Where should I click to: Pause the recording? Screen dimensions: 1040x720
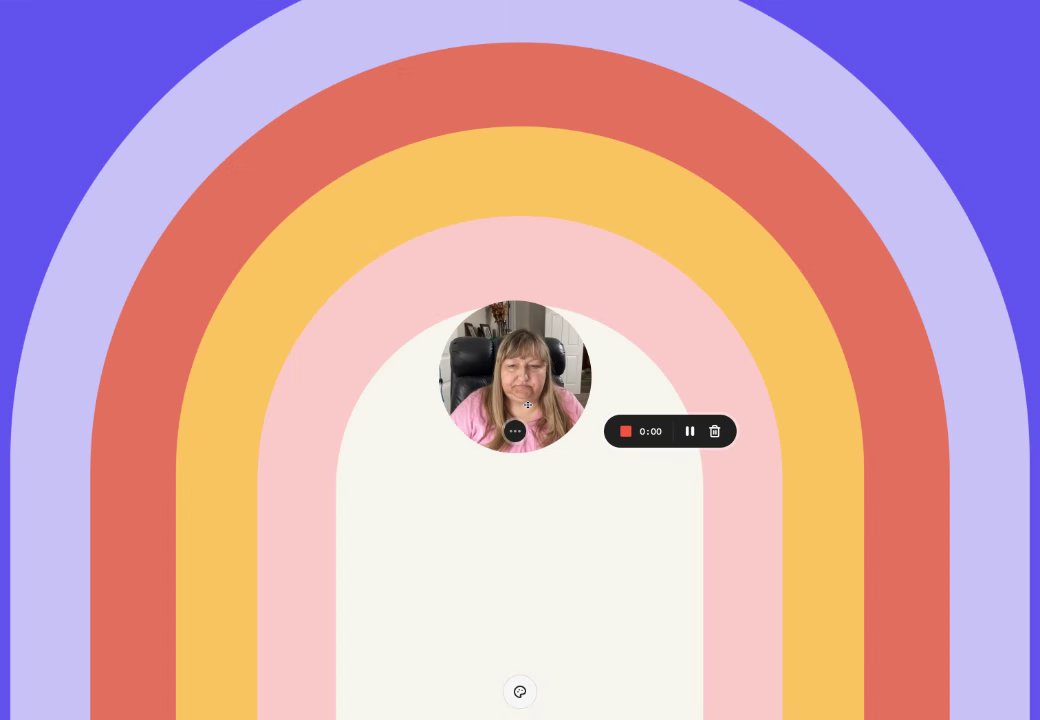click(x=689, y=431)
